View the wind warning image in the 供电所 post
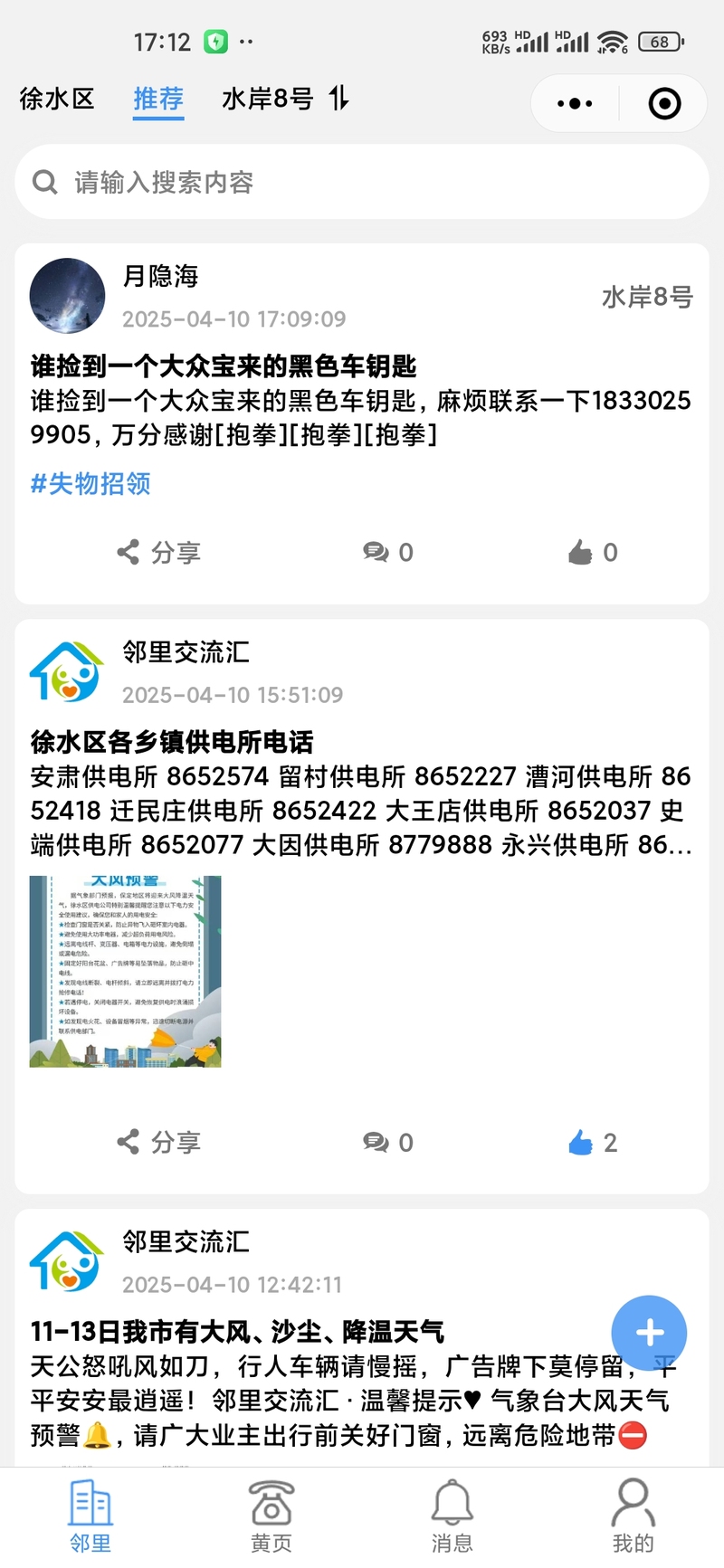Image resolution: width=724 pixels, height=1568 pixels. click(x=126, y=972)
